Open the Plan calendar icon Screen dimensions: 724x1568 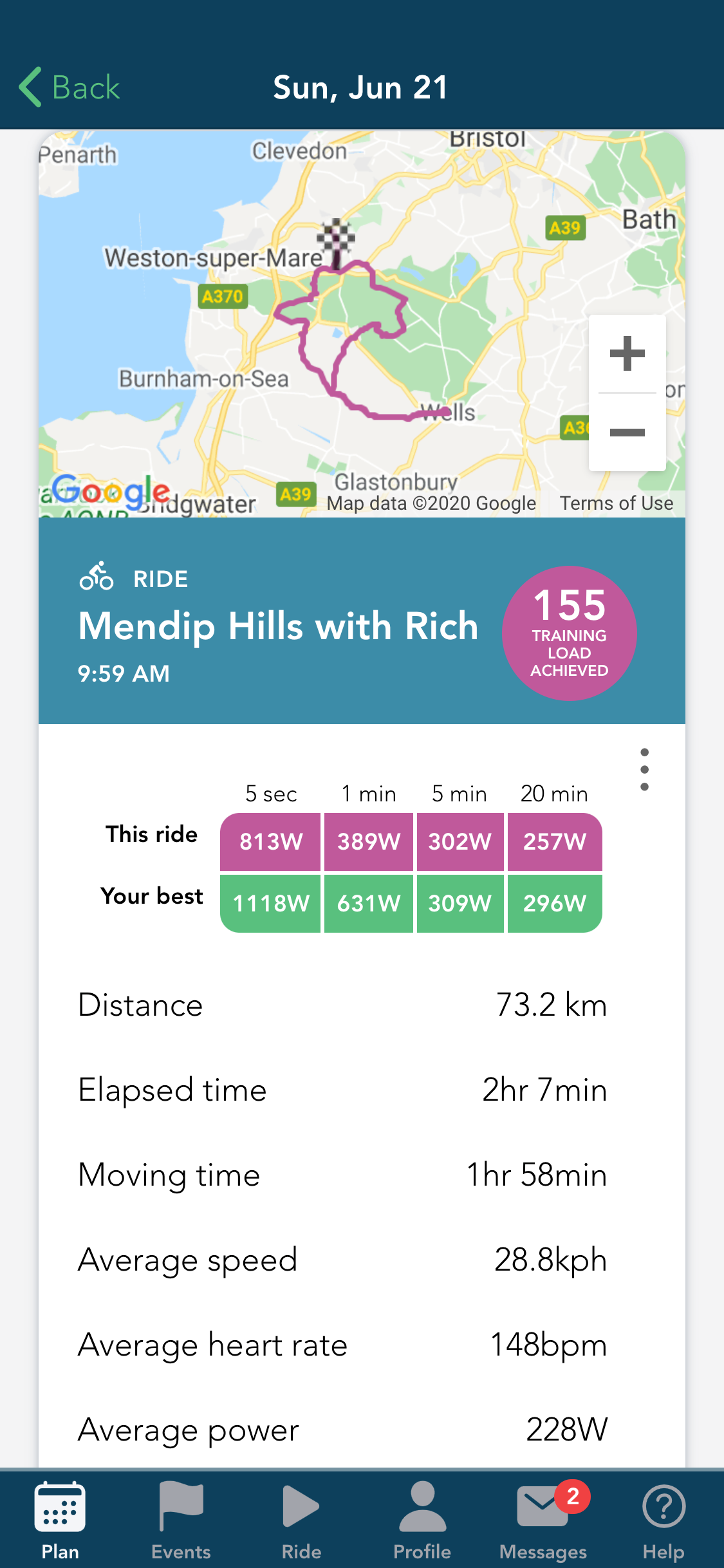[60, 1506]
